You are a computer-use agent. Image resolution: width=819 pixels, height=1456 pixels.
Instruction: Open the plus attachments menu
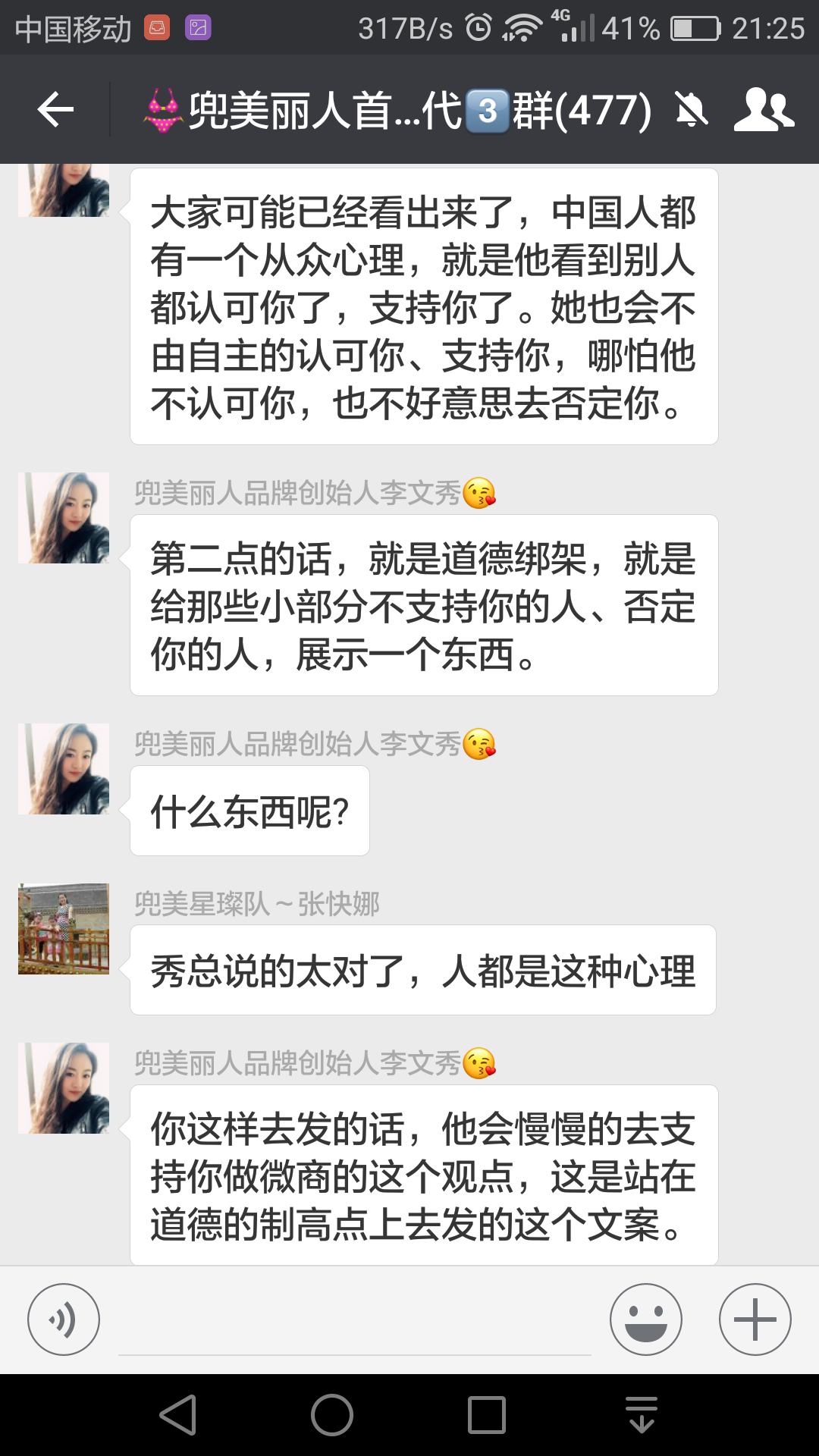[x=755, y=1319]
